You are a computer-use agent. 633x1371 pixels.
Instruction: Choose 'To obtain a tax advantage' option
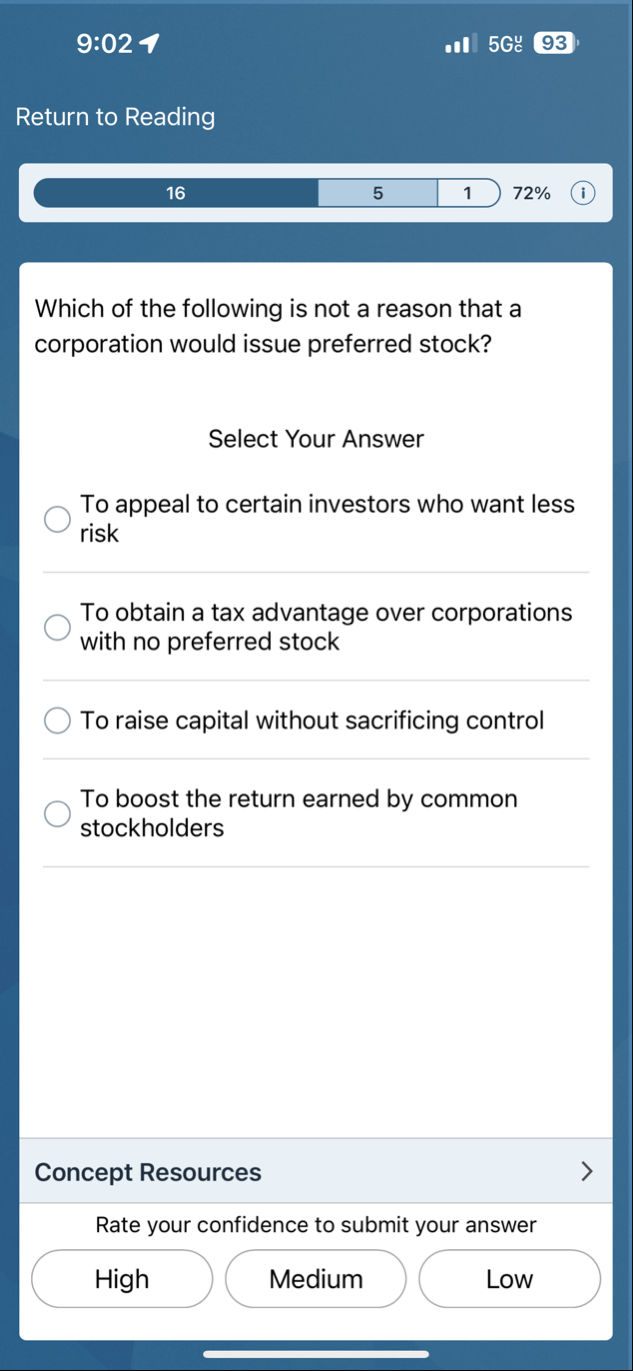coord(58,627)
